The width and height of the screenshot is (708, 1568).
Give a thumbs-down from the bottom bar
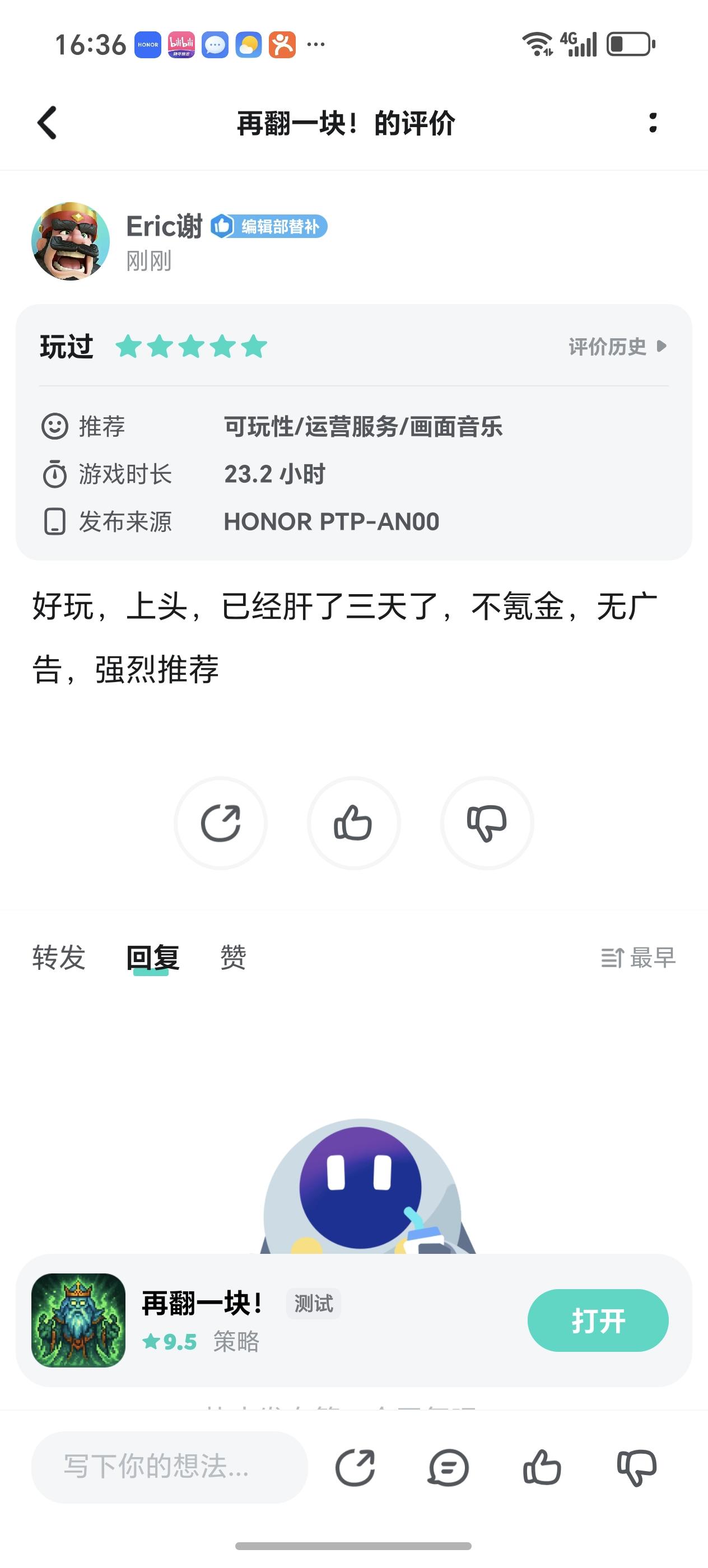[637, 1468]
